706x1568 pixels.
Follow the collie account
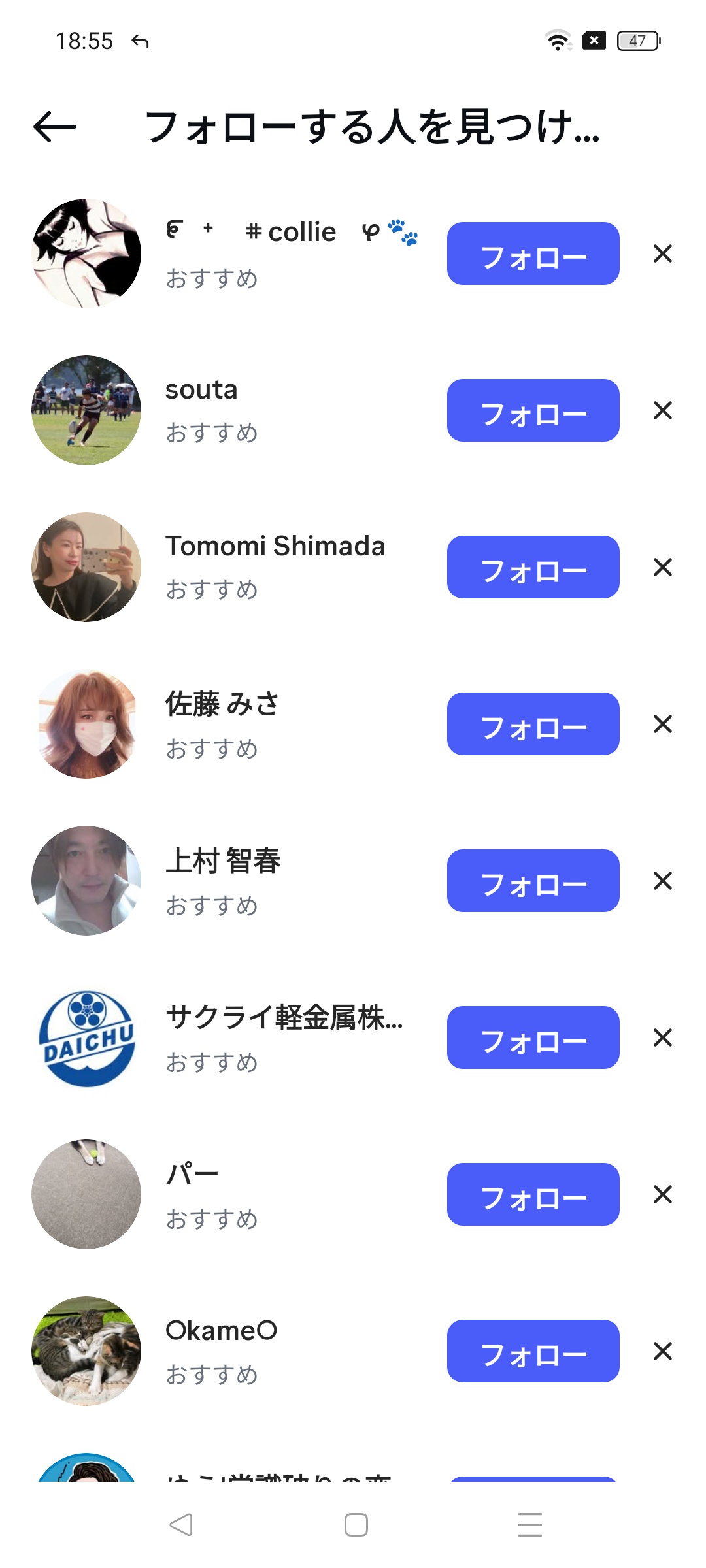533,253
